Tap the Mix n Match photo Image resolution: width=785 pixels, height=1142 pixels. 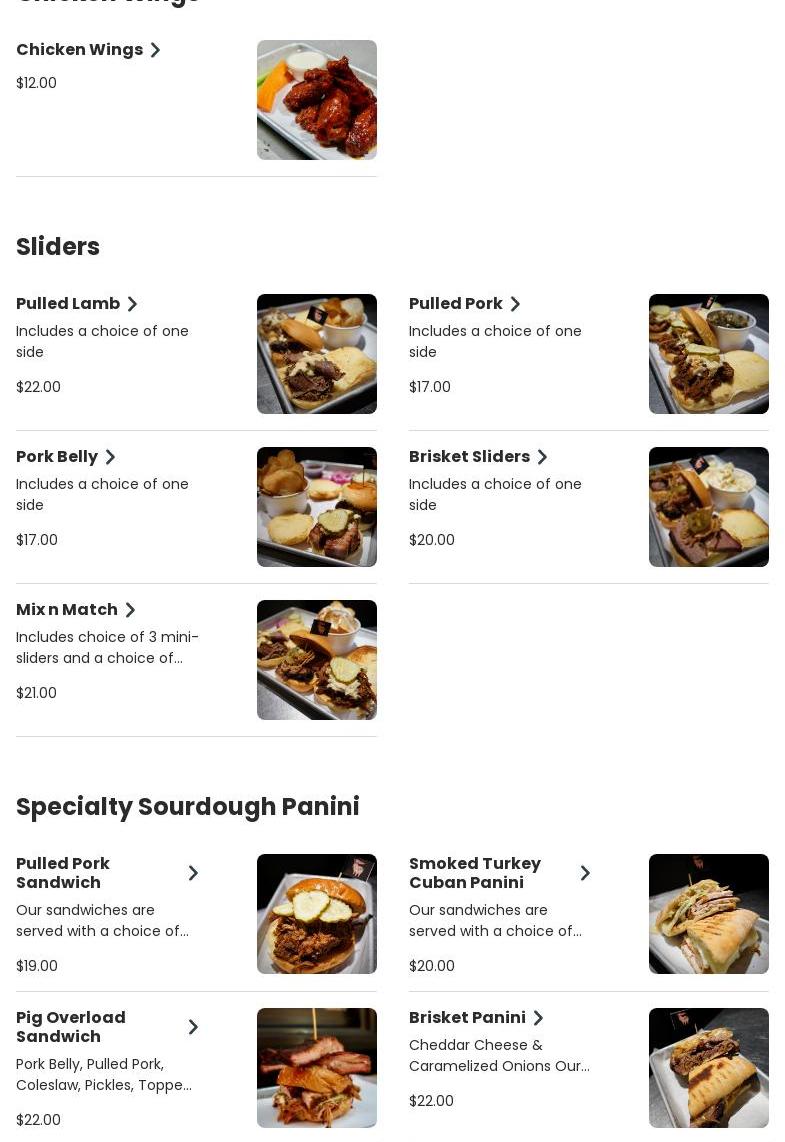coord(316,660)
